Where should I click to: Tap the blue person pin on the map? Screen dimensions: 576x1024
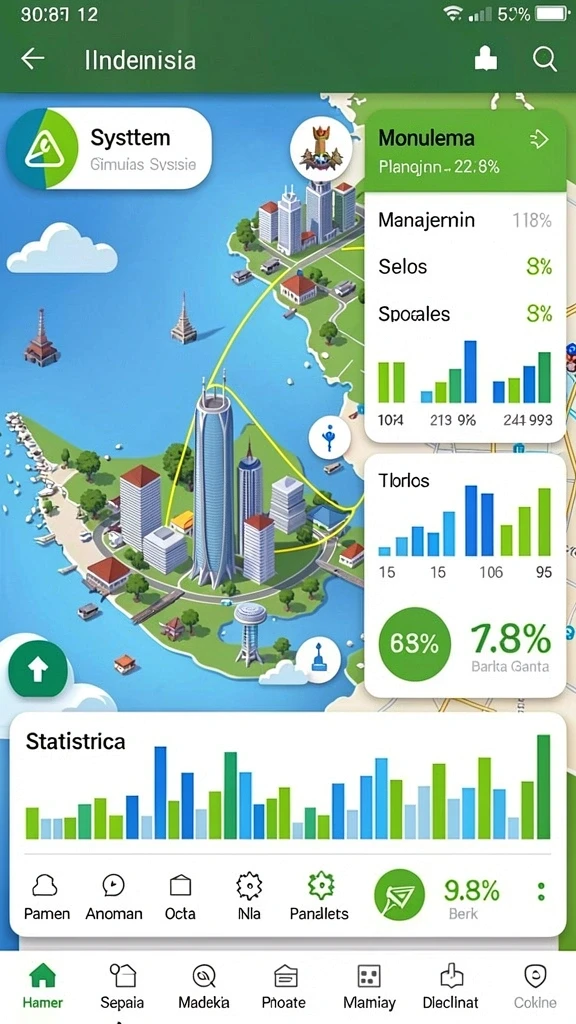[330, 438]
